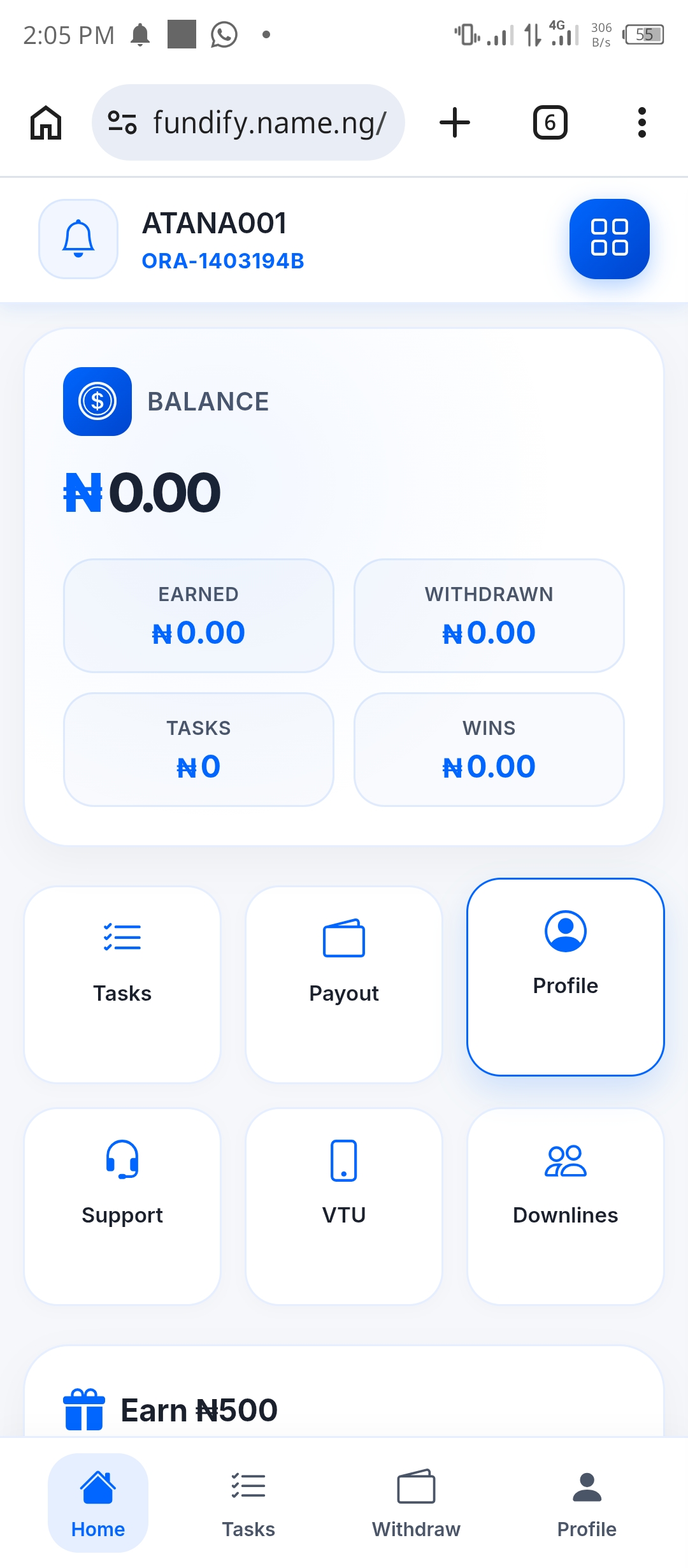Switch to the Profile tab in bottom navigation
This screenshot has width=688, height=1568.
point(587,1502)
